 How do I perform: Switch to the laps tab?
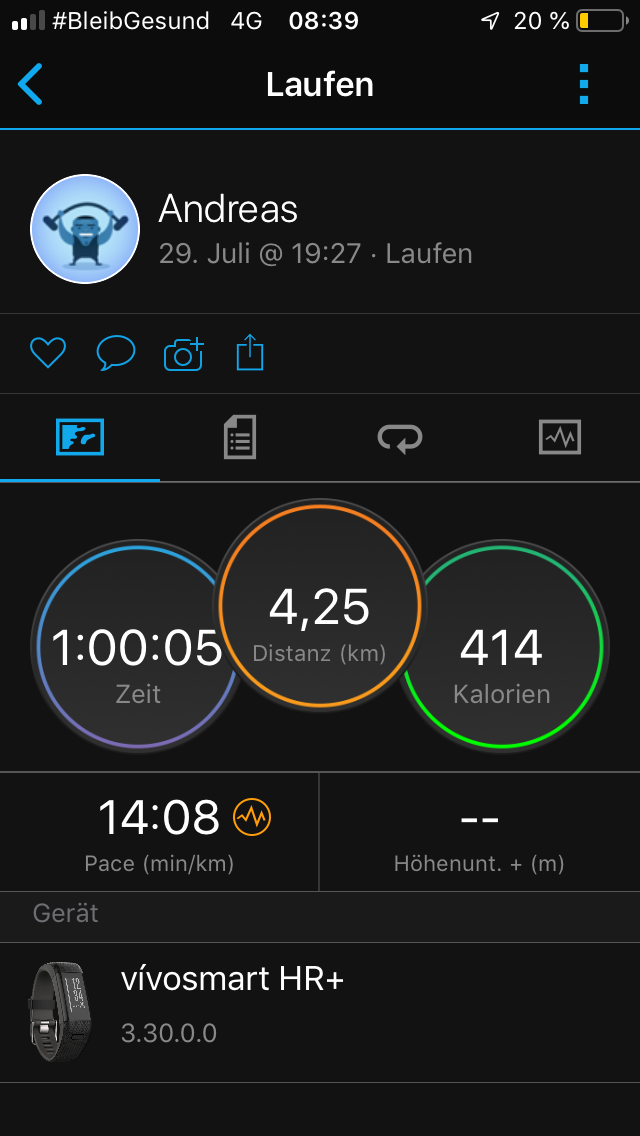400,438
